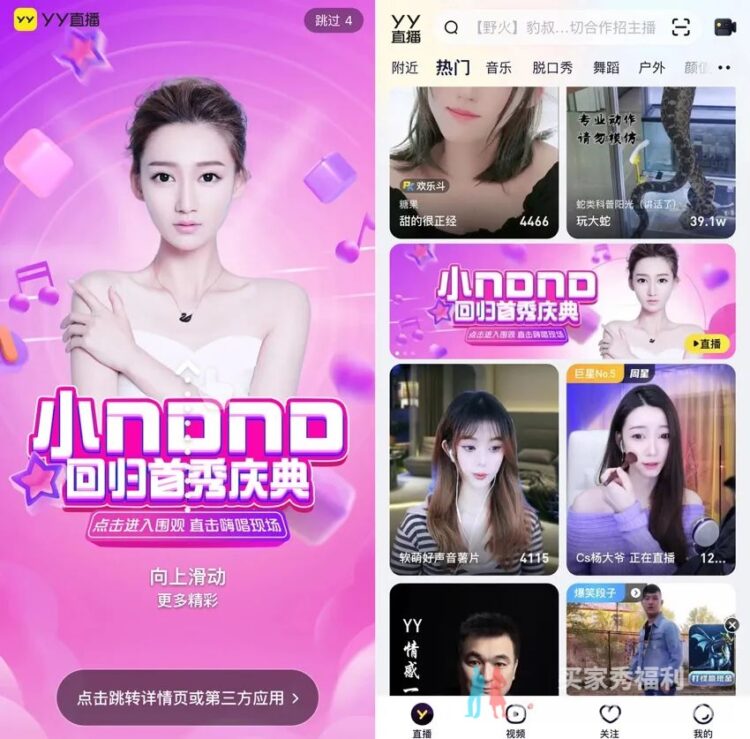Image resolution: width=750 pixels, height=739 pixels.
Task: Watch 软萌好声音薯片 live stream
Action: 474,468
